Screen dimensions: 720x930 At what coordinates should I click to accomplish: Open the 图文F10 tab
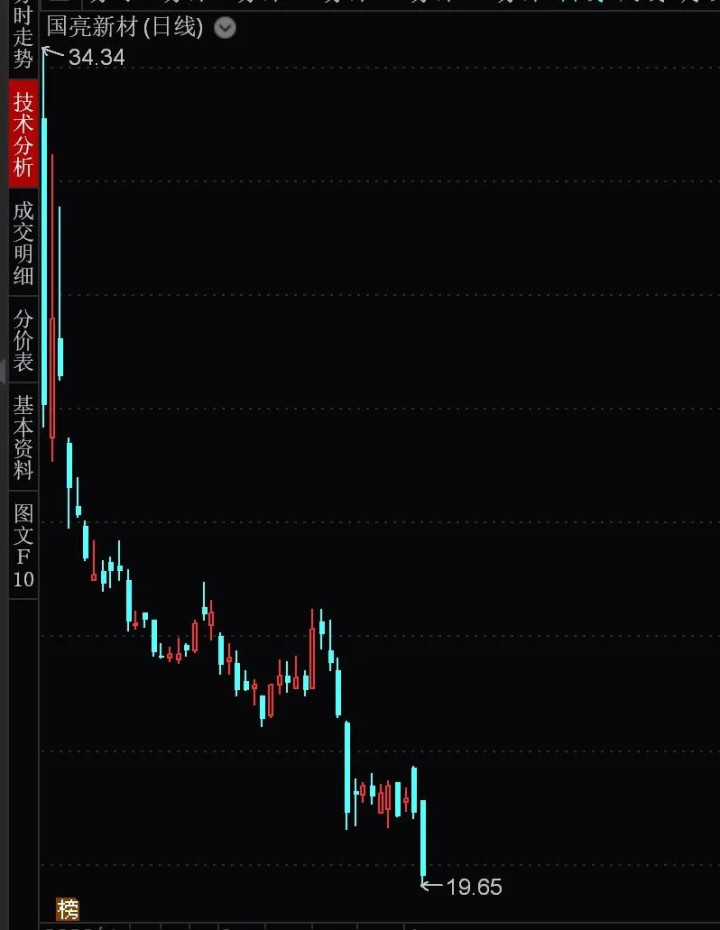tap(23, 545)
